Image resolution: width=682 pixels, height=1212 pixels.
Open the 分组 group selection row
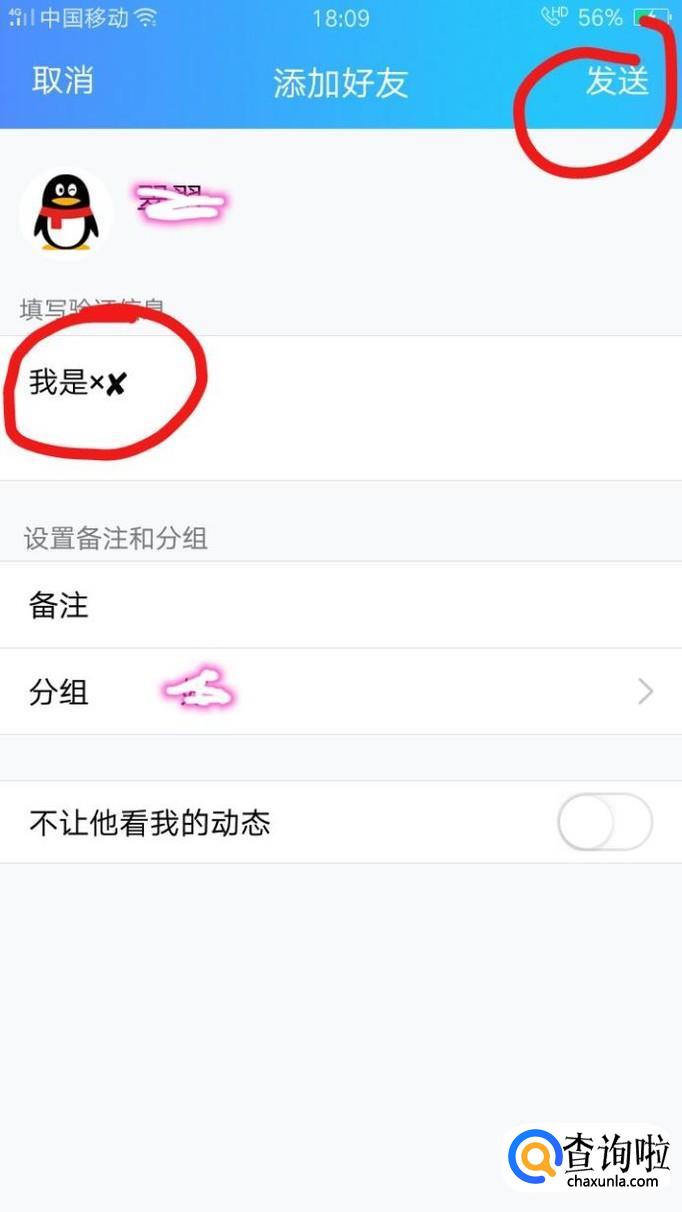coord(340,692)
